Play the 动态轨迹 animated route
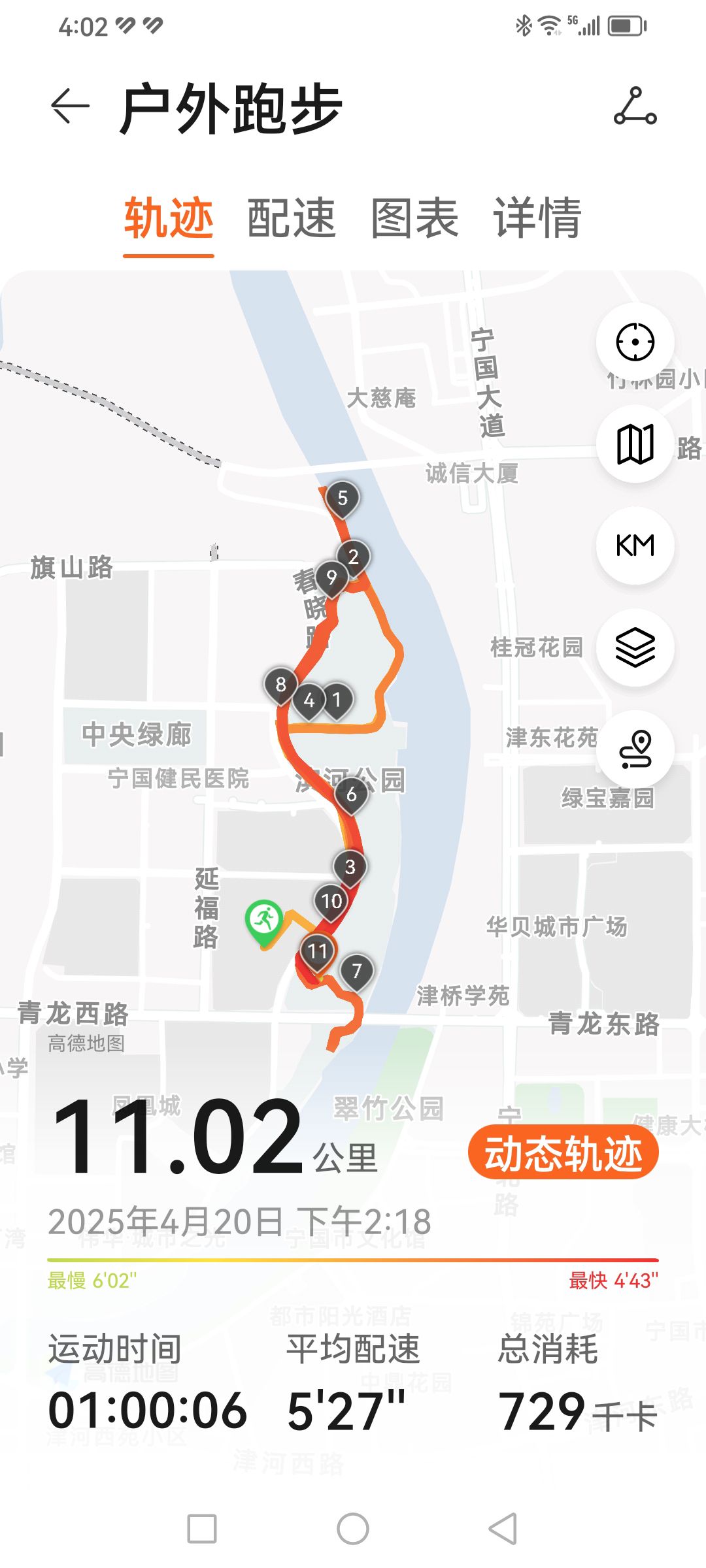The width and height of the screenshot is (706, 1568). tap(563, 1152)
